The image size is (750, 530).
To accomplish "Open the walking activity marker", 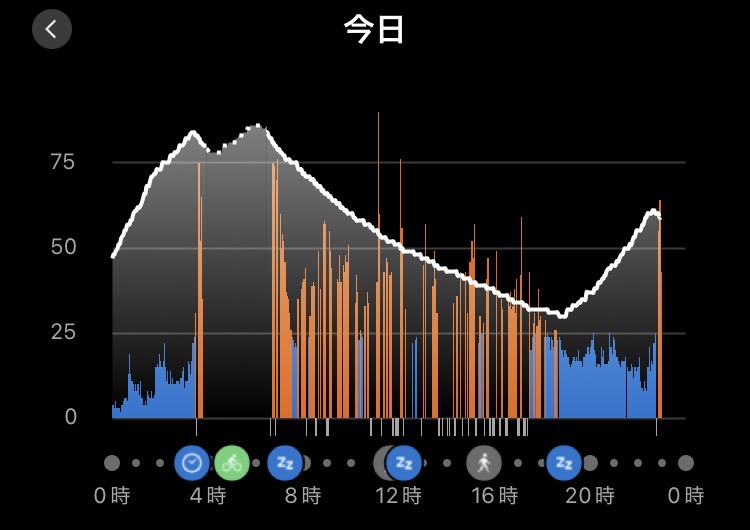I will pos(484,463).
